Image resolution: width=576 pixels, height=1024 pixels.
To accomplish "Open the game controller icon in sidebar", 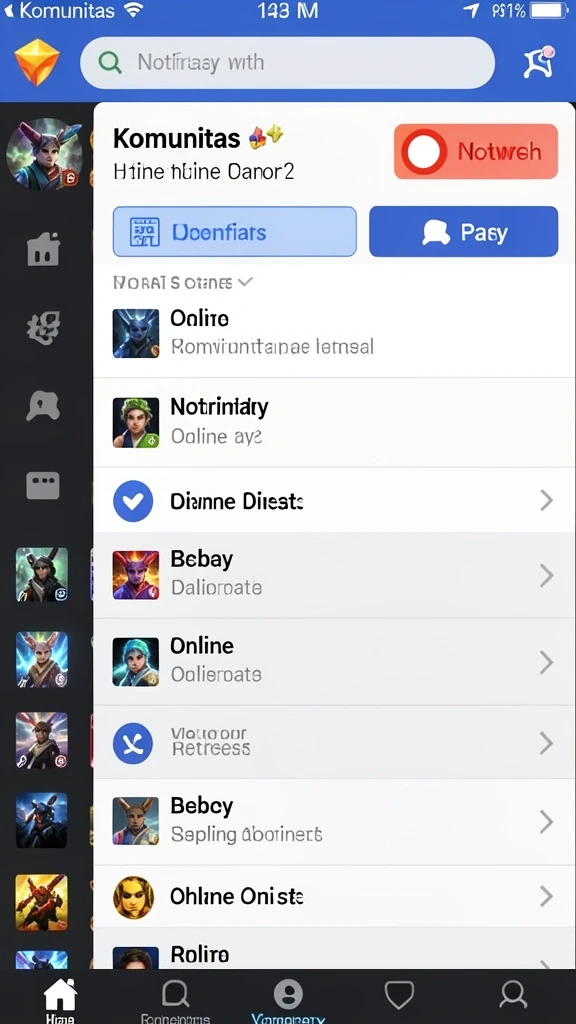I will (x=43, y=407).
